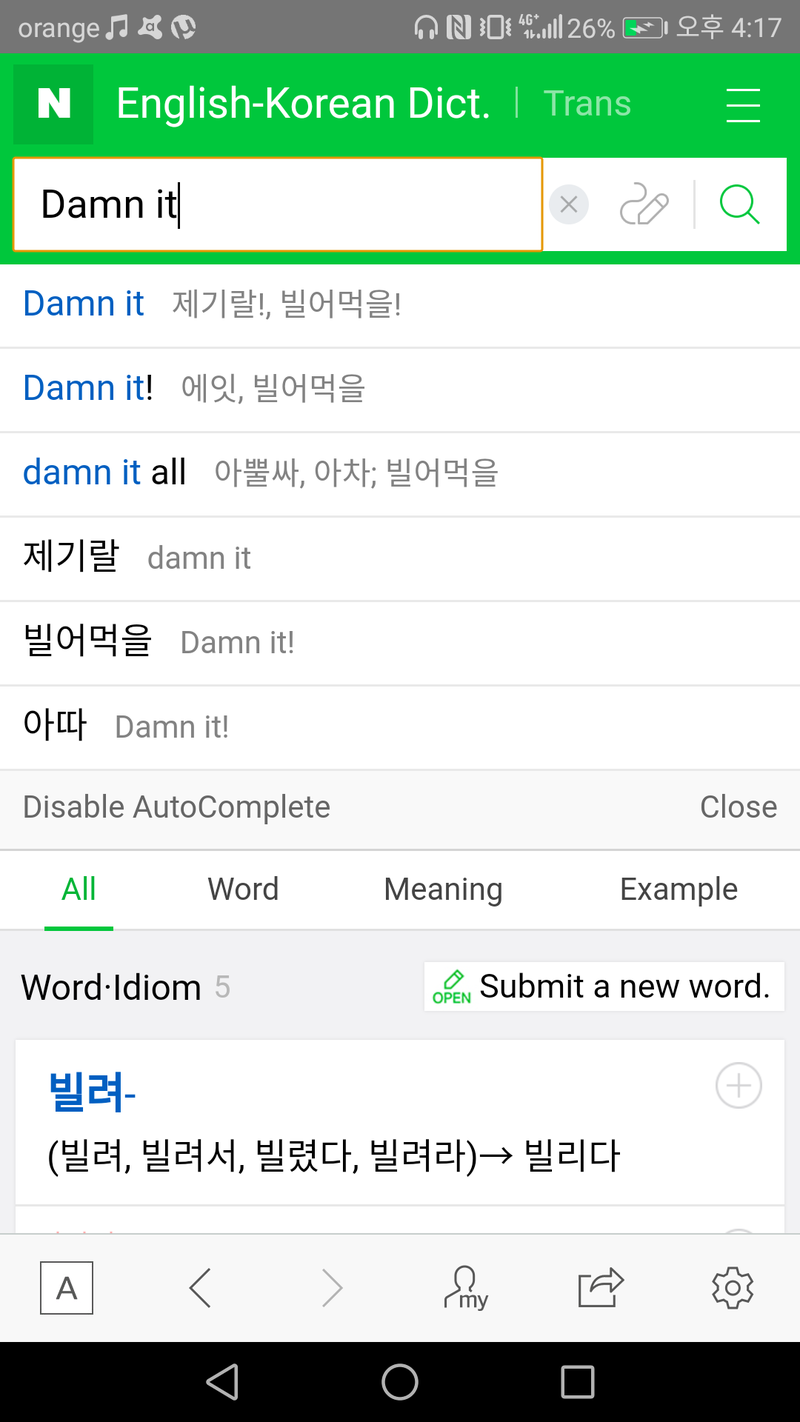Choose the 제기랄 suggestion
The height and width of the screenshot is (1422, 800).
coord(71,556)
